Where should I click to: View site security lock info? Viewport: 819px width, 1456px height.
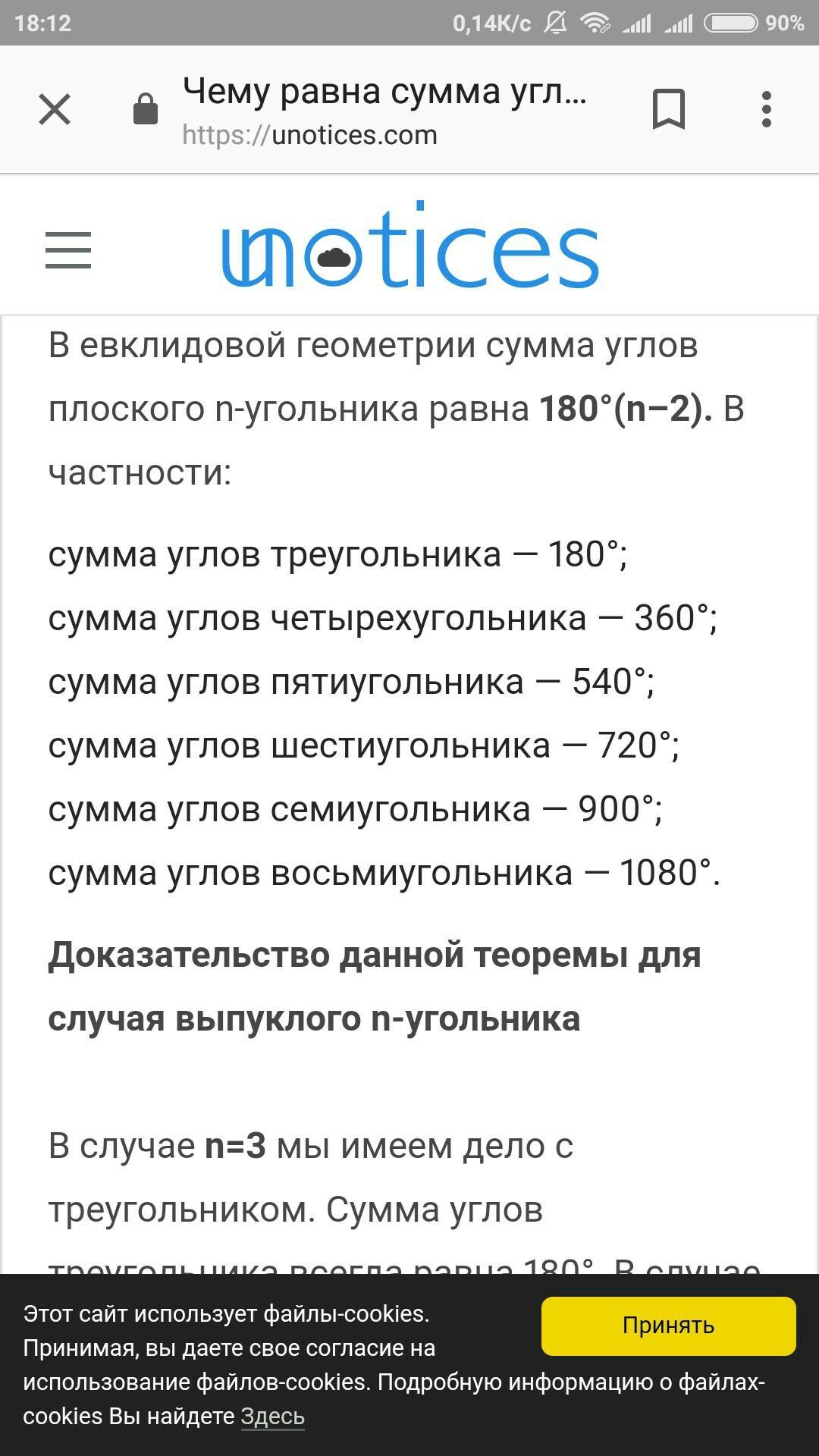tap(145, 109)
